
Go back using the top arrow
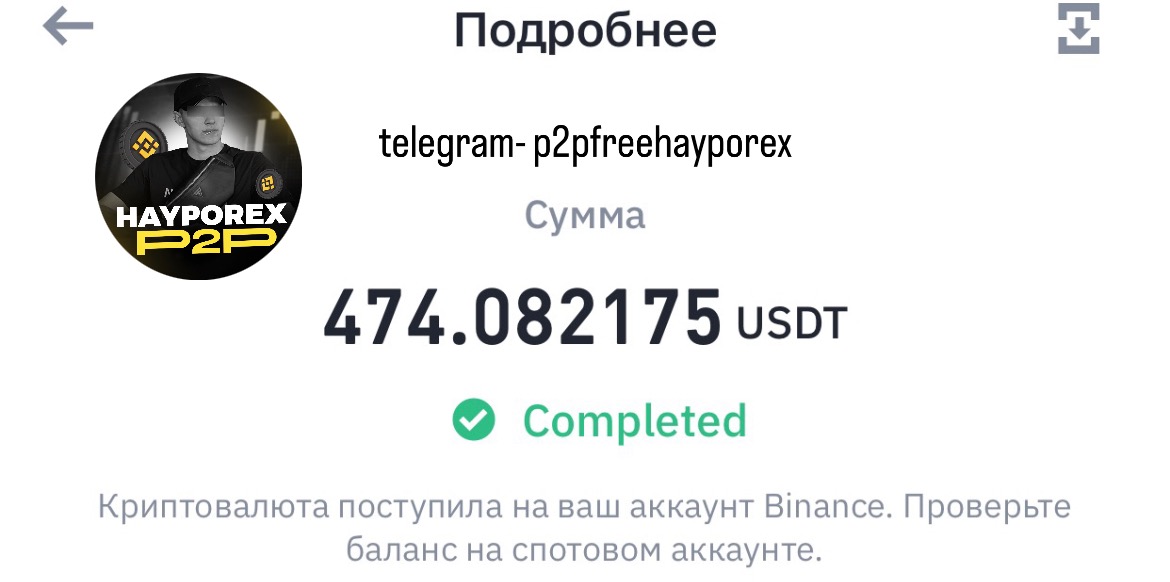coord(68,28)
